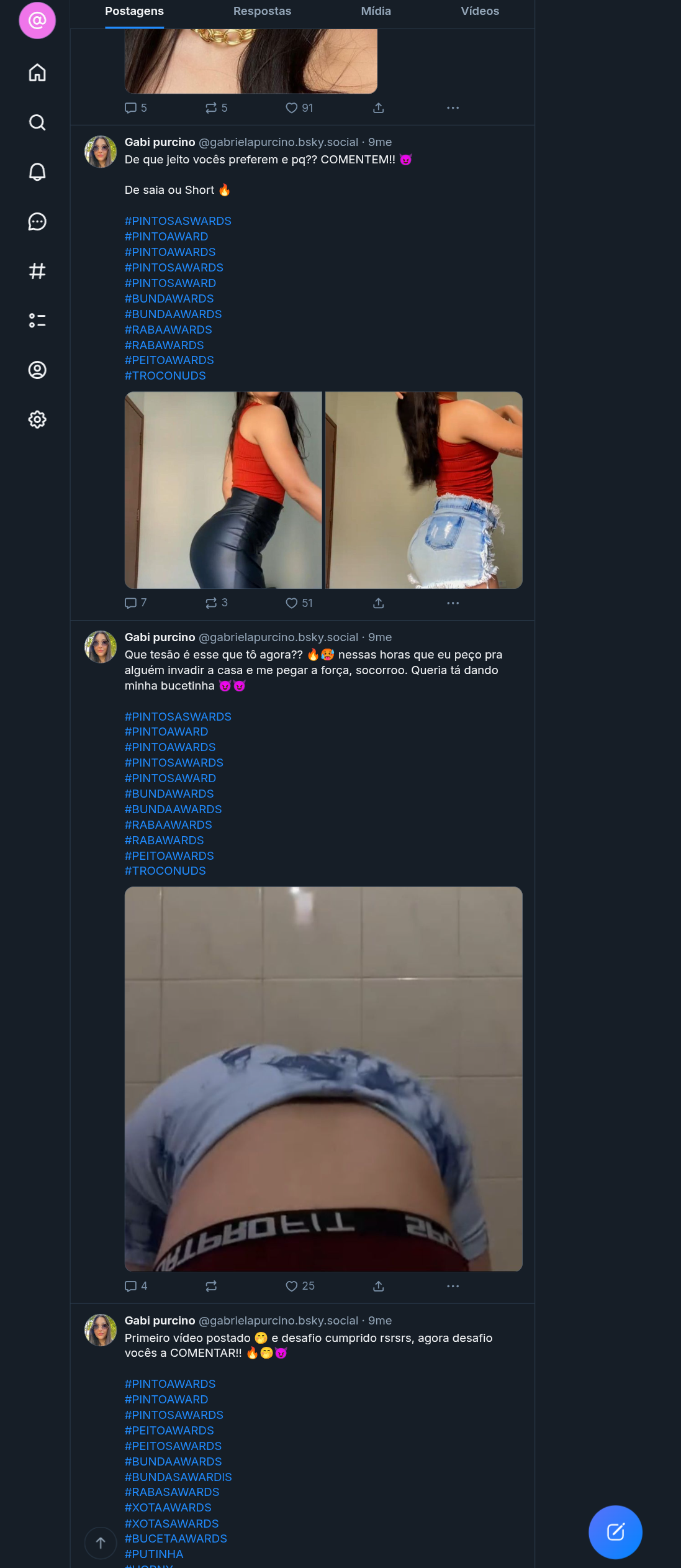Switch to the Mídia tab
The width and height of the screenshot is (681, 1568).
(x=376, y=11)
